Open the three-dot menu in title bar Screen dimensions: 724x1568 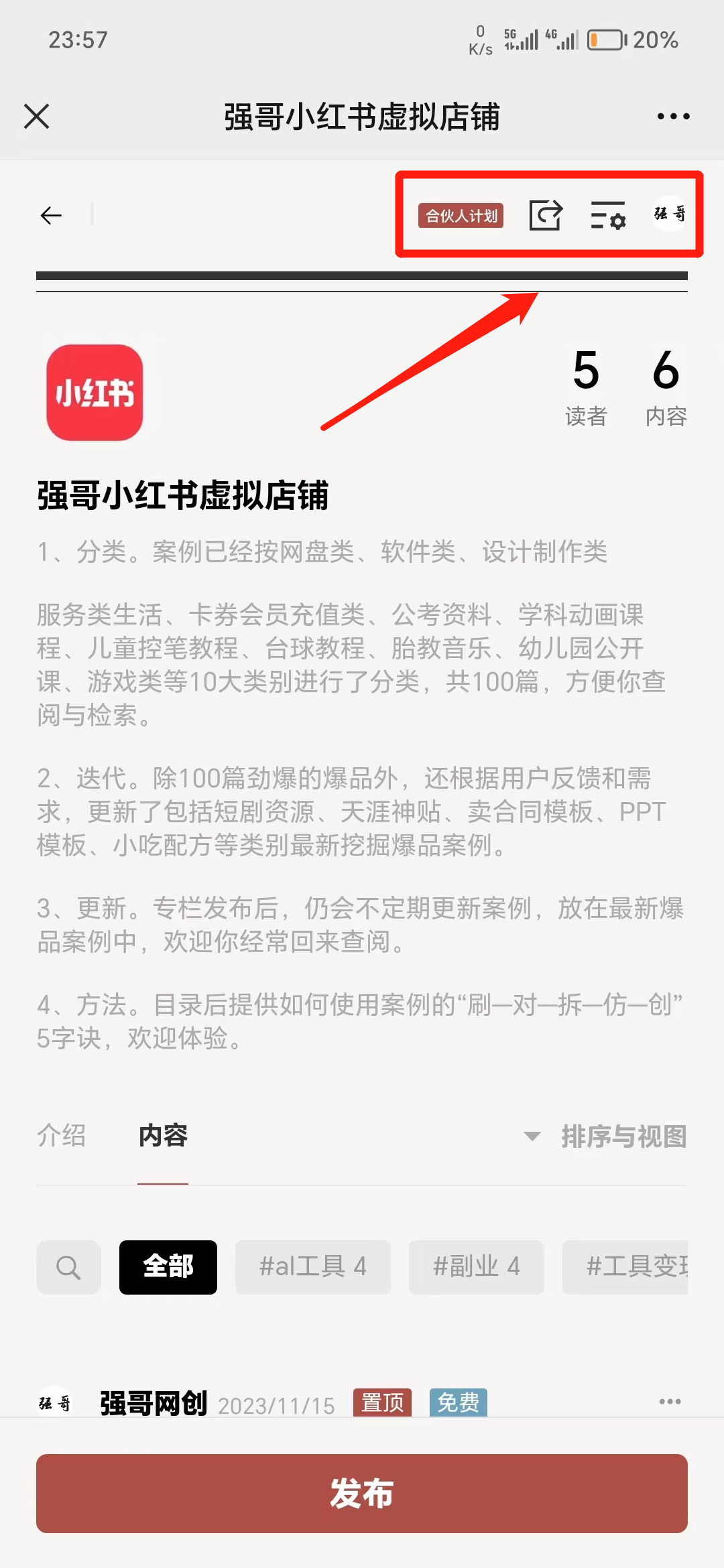pos(673,117)
